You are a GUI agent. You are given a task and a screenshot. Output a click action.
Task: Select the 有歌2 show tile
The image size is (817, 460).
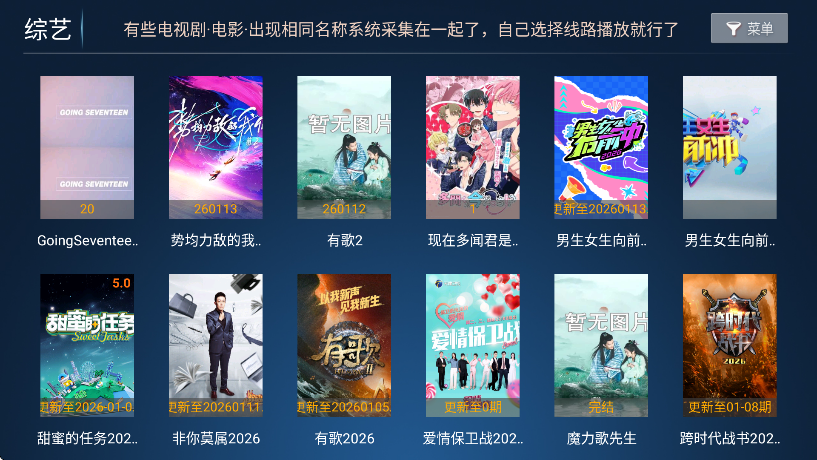point(344,147)
